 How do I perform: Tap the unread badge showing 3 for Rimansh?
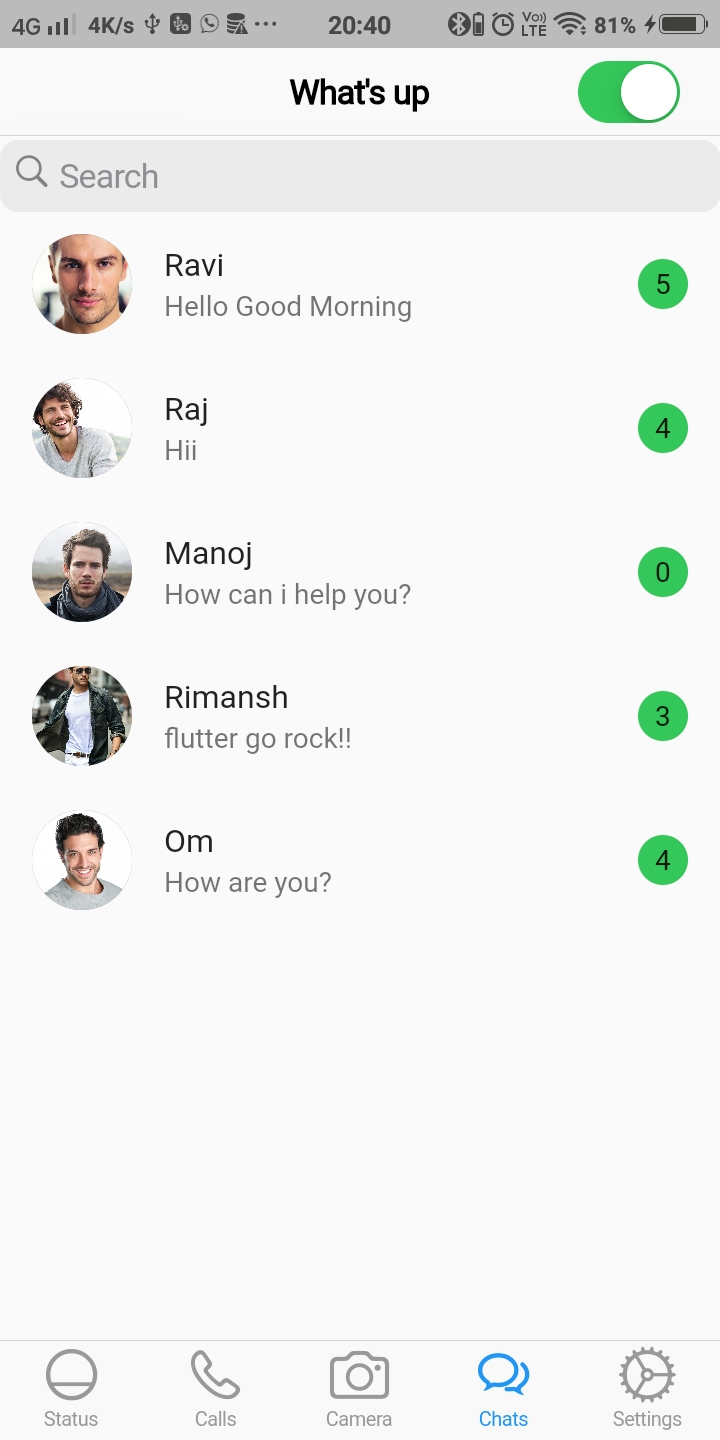tap(663, 716)
